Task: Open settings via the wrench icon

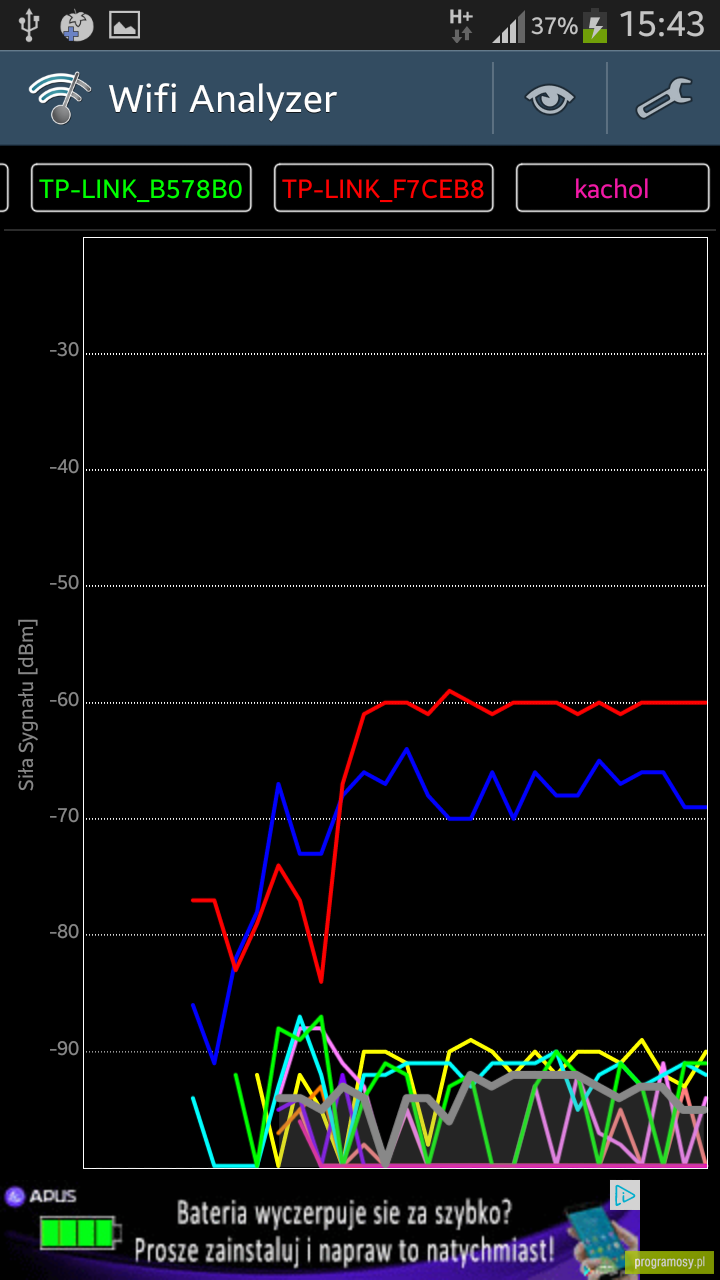Action: pos(664,98)
